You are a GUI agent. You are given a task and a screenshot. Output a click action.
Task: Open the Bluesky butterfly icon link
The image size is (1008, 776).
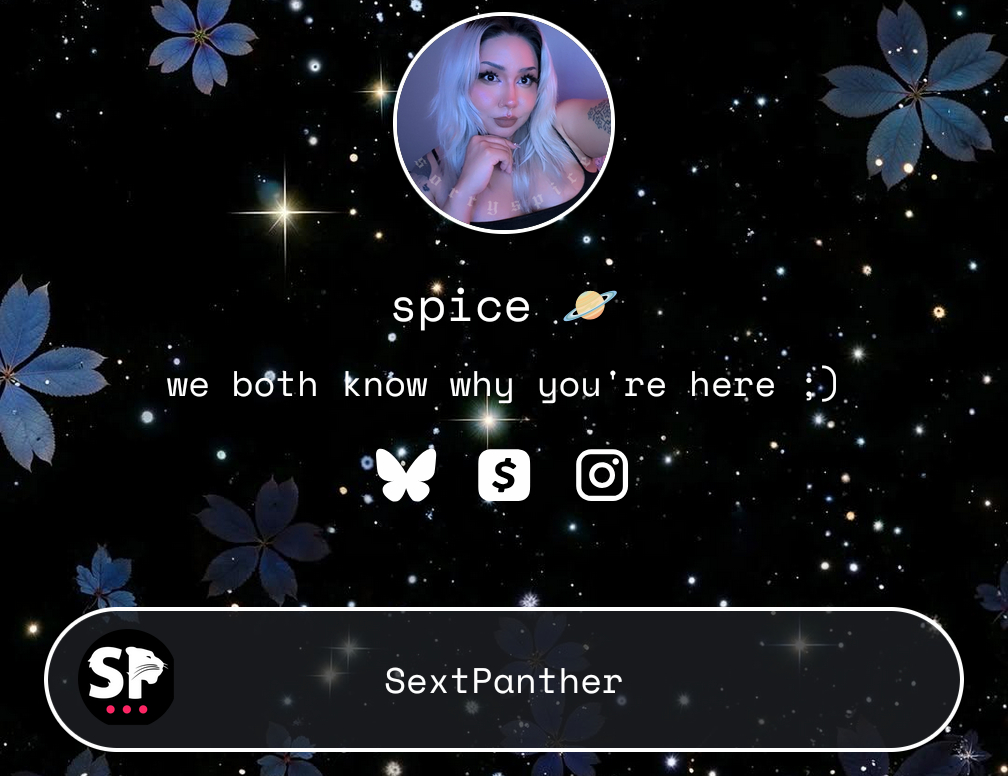[406, 475]
